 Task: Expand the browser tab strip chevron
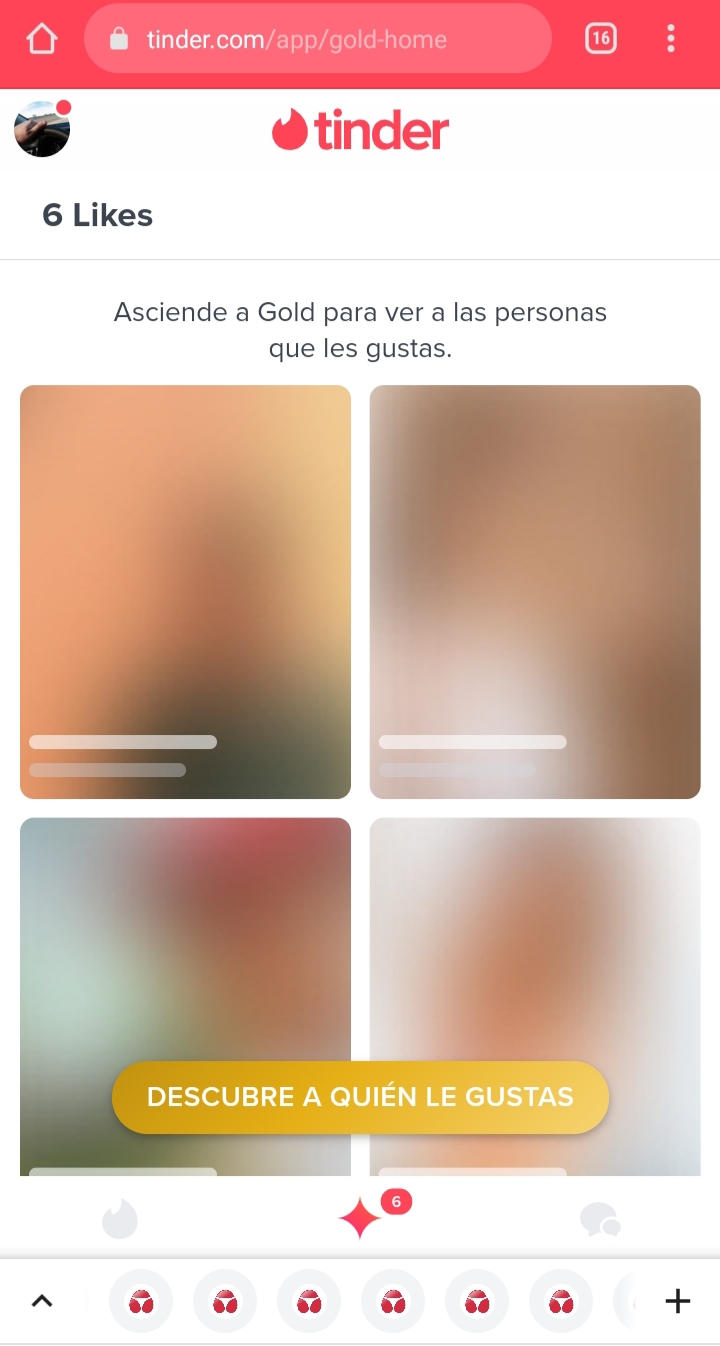(41, 1301)
